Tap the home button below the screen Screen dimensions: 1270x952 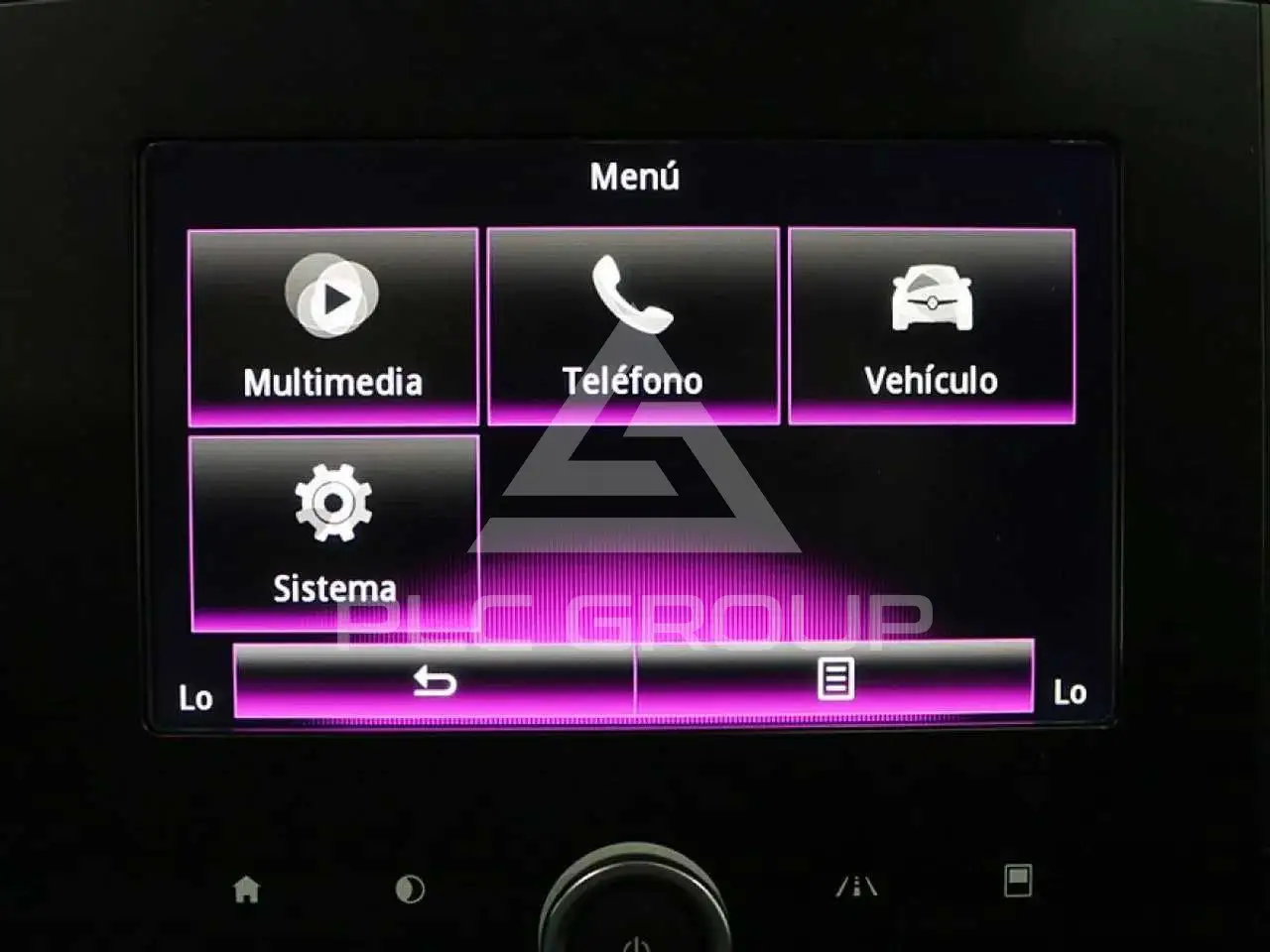(x=246, y=889)
